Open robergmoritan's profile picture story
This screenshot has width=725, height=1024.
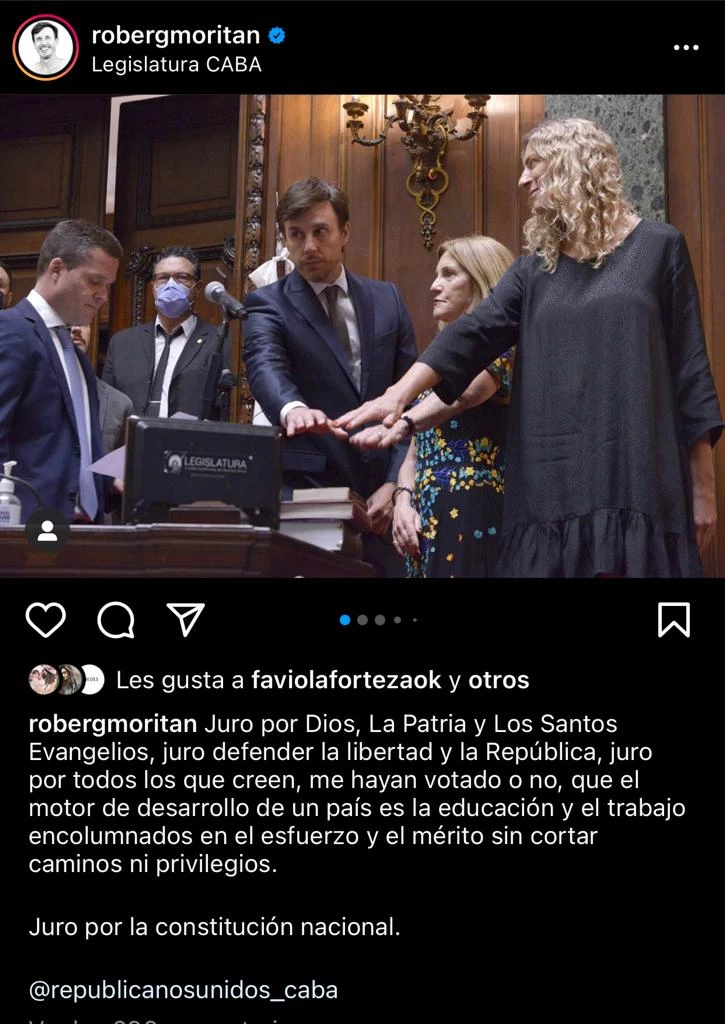tap(45, 47)
